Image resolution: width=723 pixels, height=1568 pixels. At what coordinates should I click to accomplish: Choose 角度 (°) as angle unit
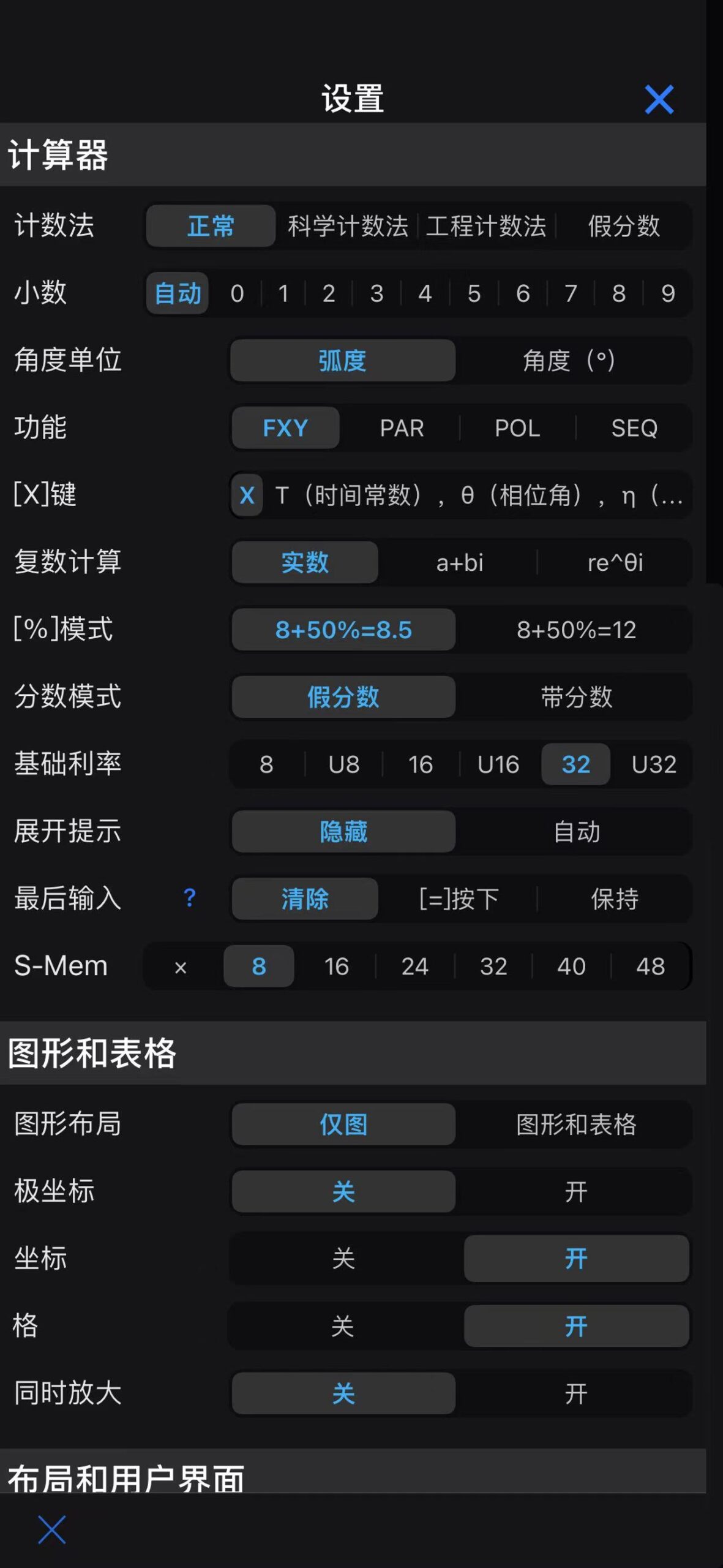click(571, 361)
